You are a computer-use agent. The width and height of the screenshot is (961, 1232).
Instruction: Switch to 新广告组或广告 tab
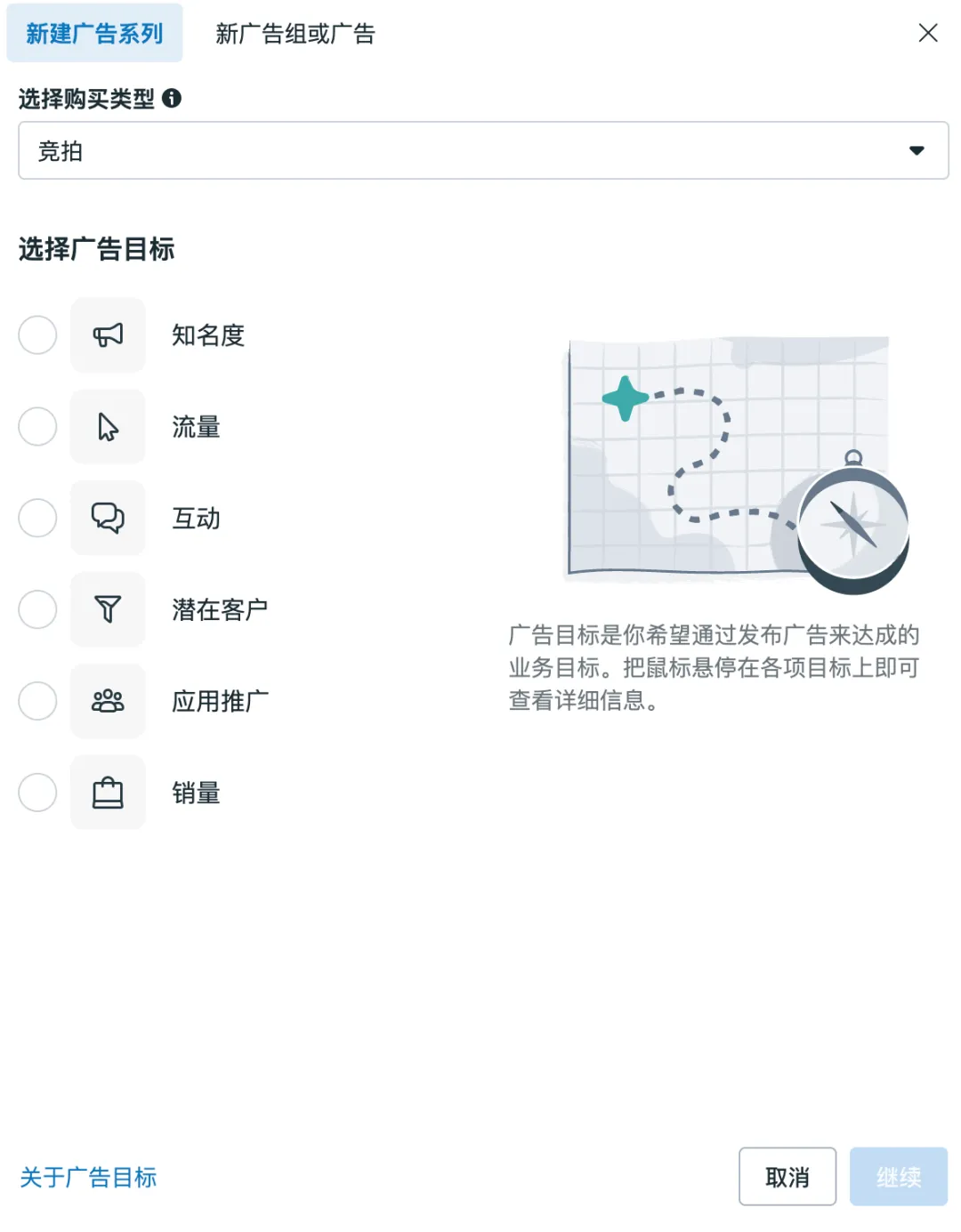point(295,34)
